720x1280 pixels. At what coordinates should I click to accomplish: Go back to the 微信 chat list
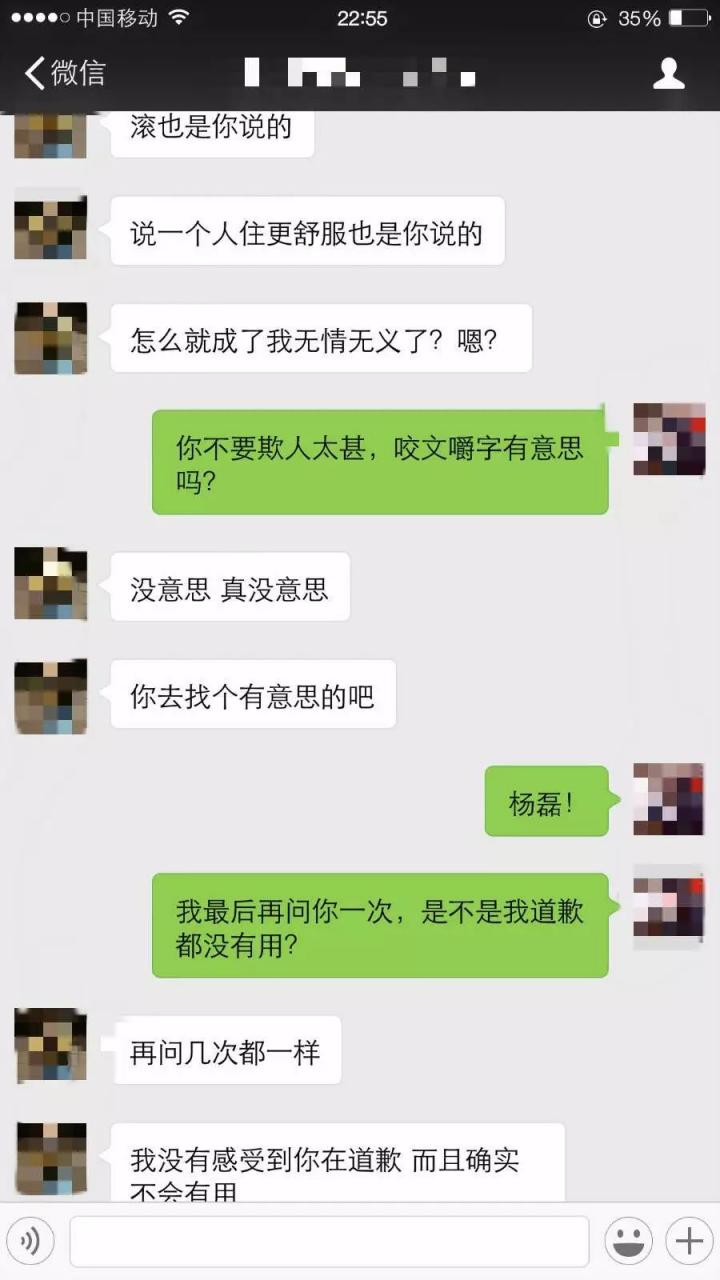[x=64, y=73]
